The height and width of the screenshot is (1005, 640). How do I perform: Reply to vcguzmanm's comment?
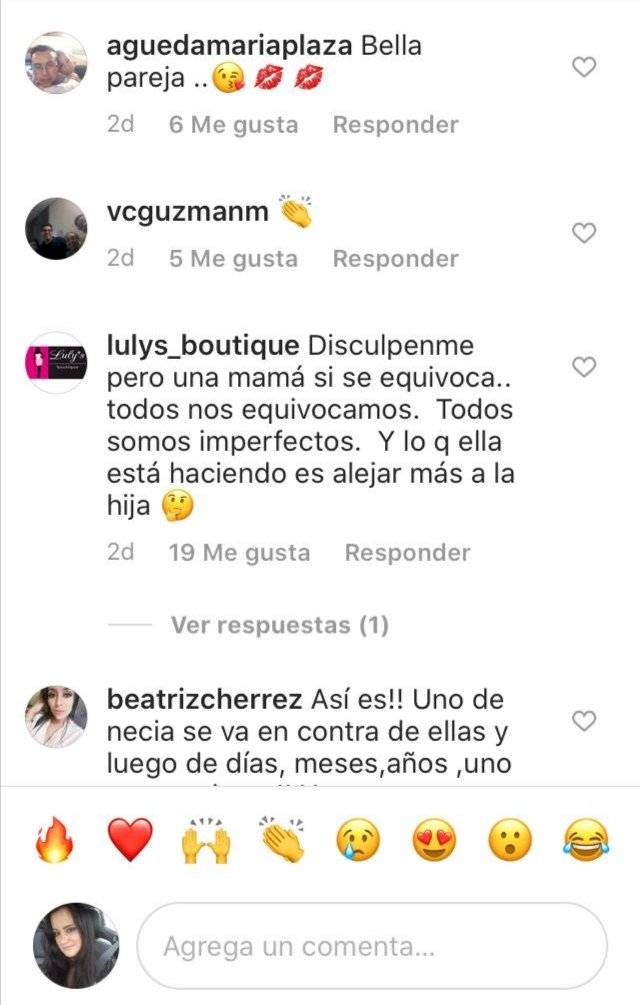point(395,259)
